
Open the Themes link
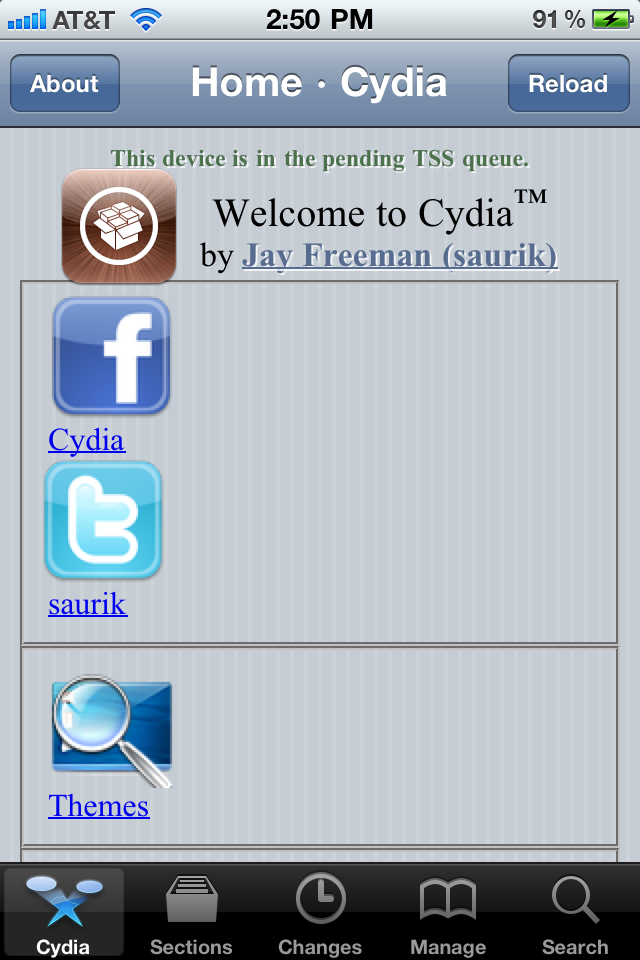click(99, 806)
